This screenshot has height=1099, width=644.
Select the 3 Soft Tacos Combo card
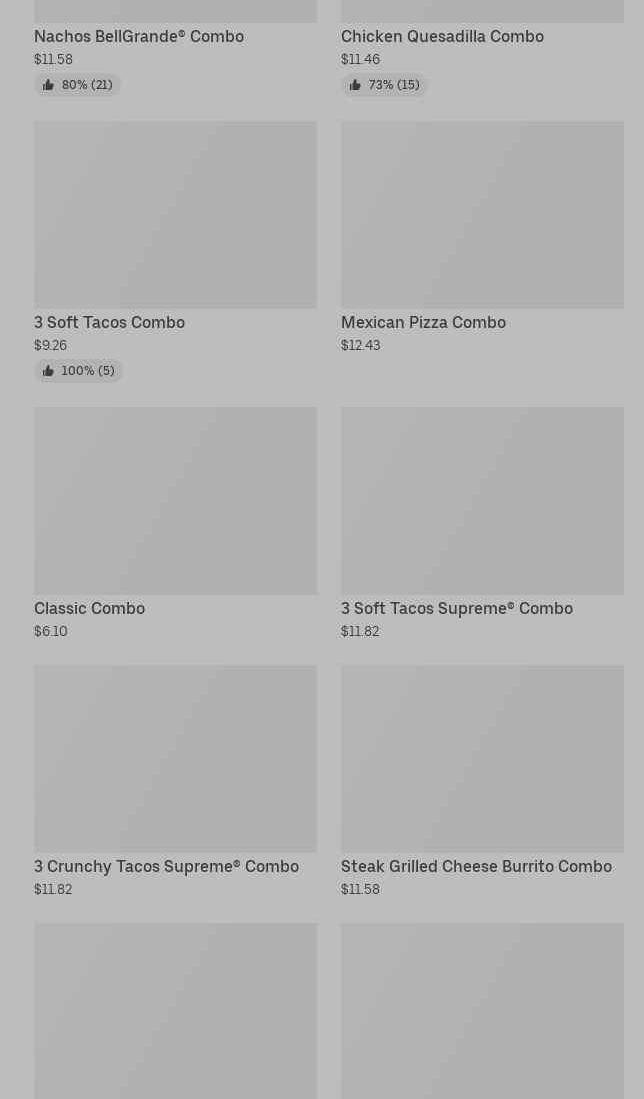pyautogui.click(x=175, y=252)
